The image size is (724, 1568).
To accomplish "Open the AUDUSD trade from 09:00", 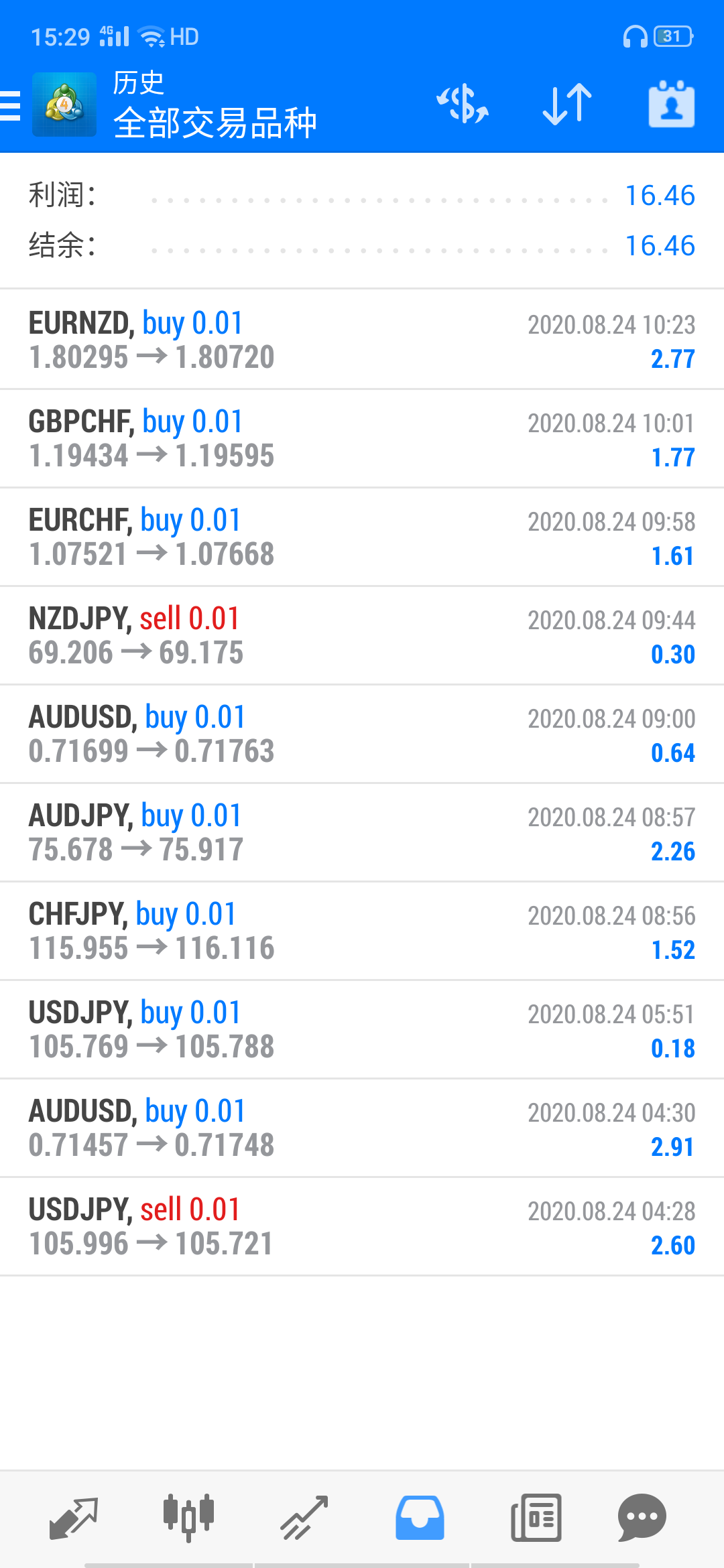I will (x=362, y=734).
